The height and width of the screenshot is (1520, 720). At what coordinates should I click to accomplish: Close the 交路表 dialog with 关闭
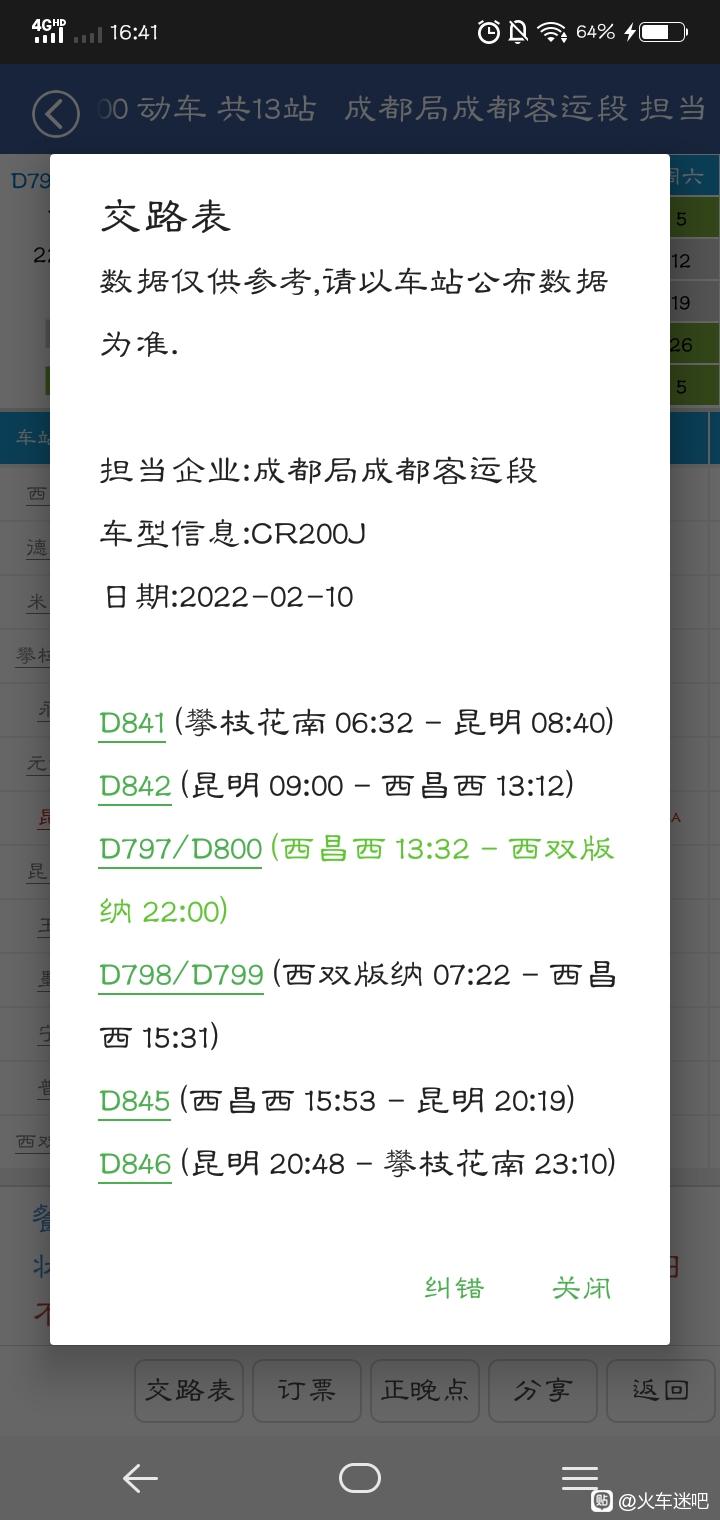581,1288
